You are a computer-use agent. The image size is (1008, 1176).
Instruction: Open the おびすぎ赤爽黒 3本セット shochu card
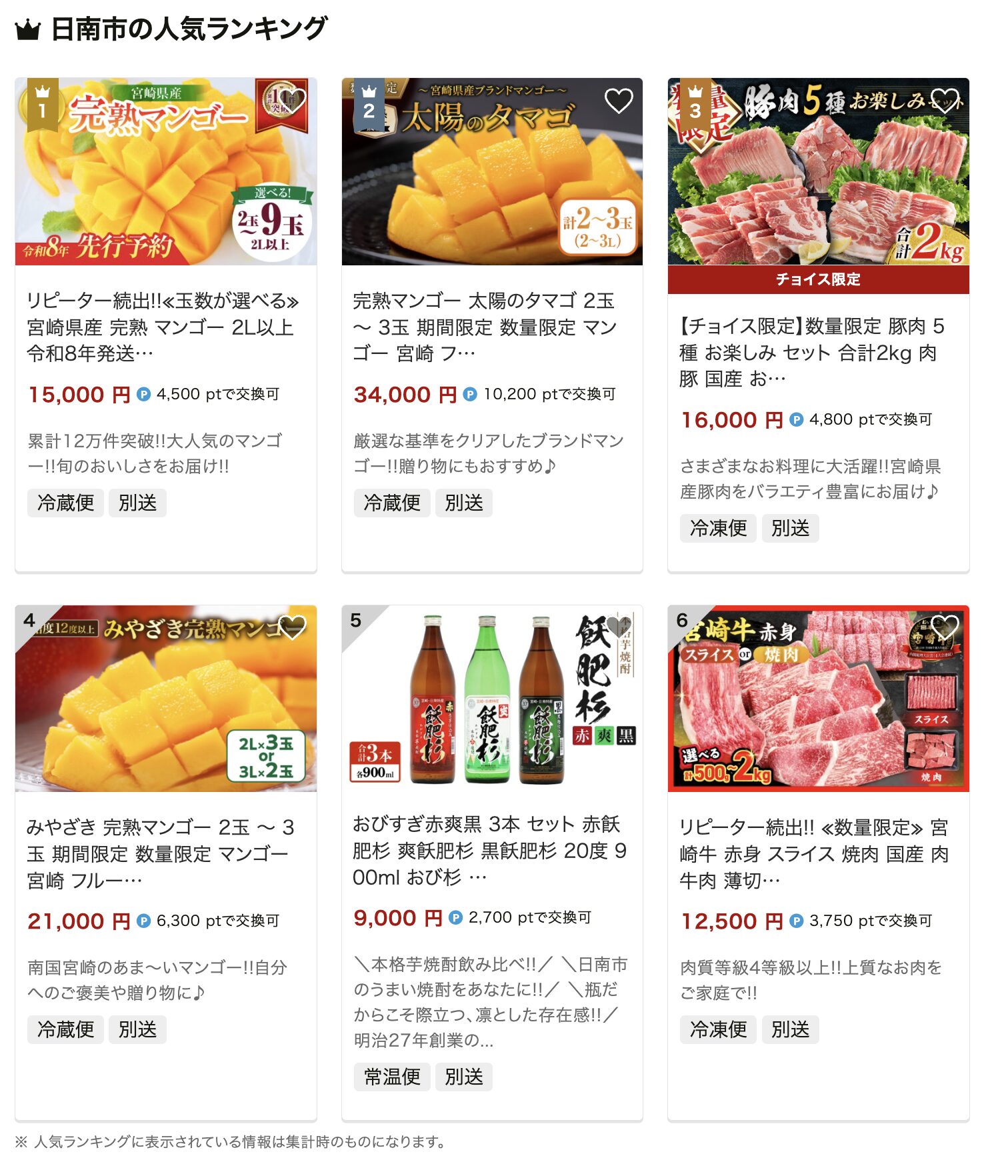(x=491, y=851)
